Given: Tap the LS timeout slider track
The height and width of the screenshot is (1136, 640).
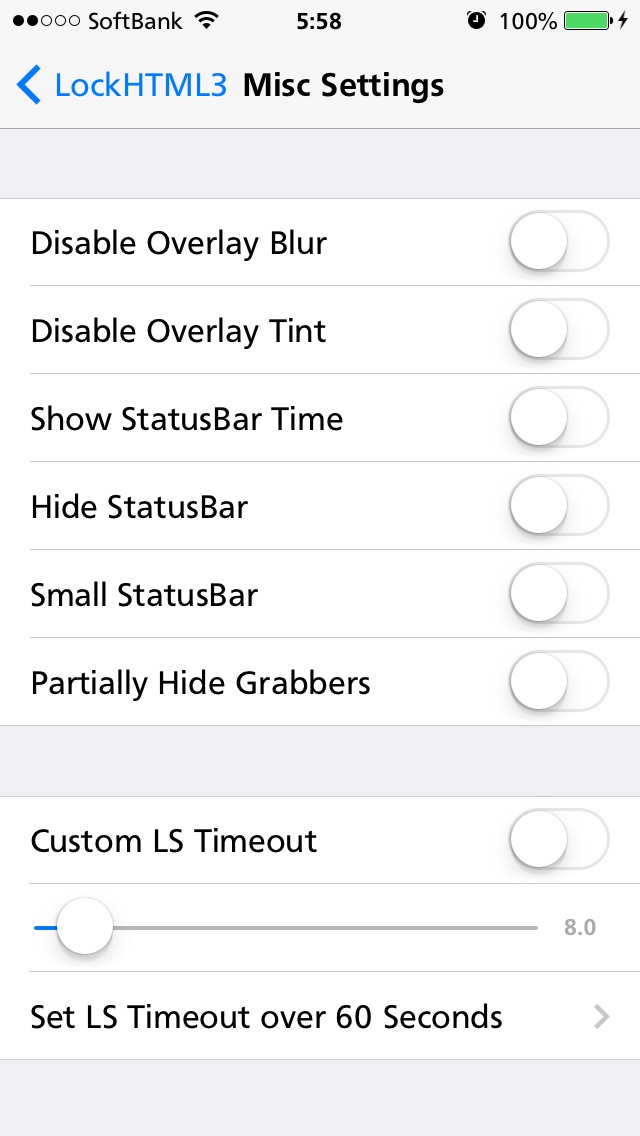Looking at the screenshot, I should pos(286,927).
